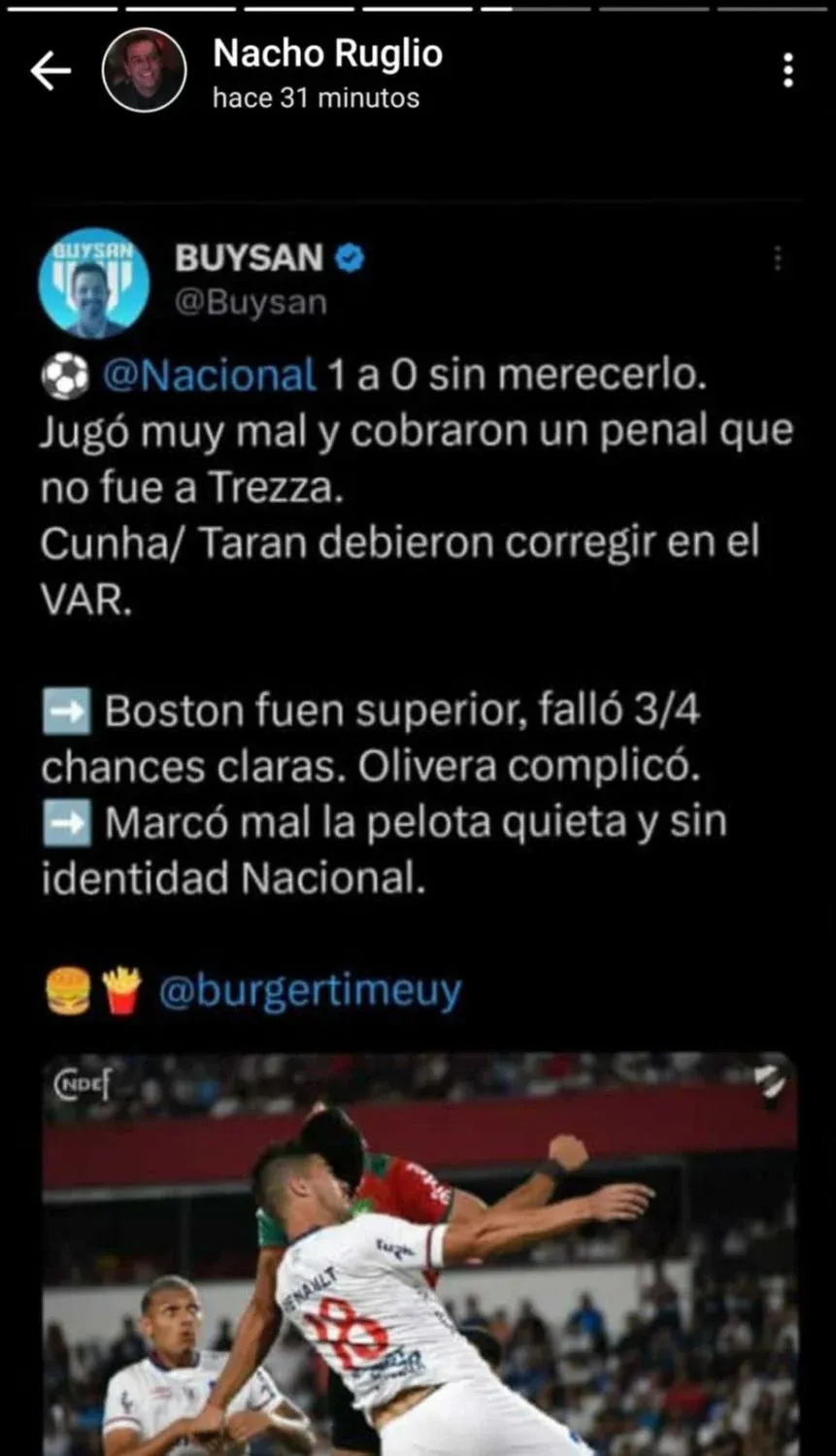Go back from Nacho Ruglio's status
The height and width of the screenshot is (1456, 836).
coord(50,71)
